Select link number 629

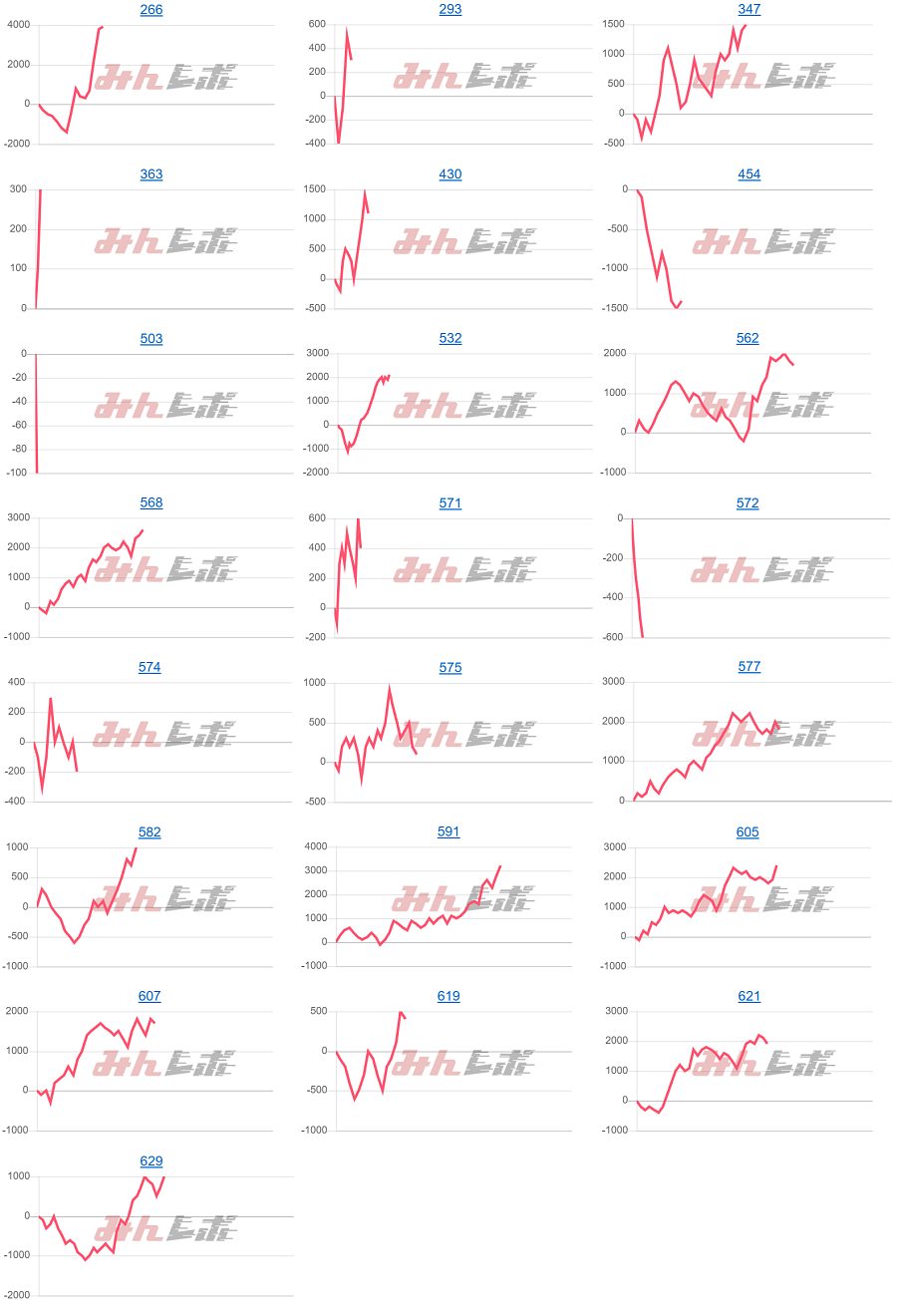pos(151,1161)
